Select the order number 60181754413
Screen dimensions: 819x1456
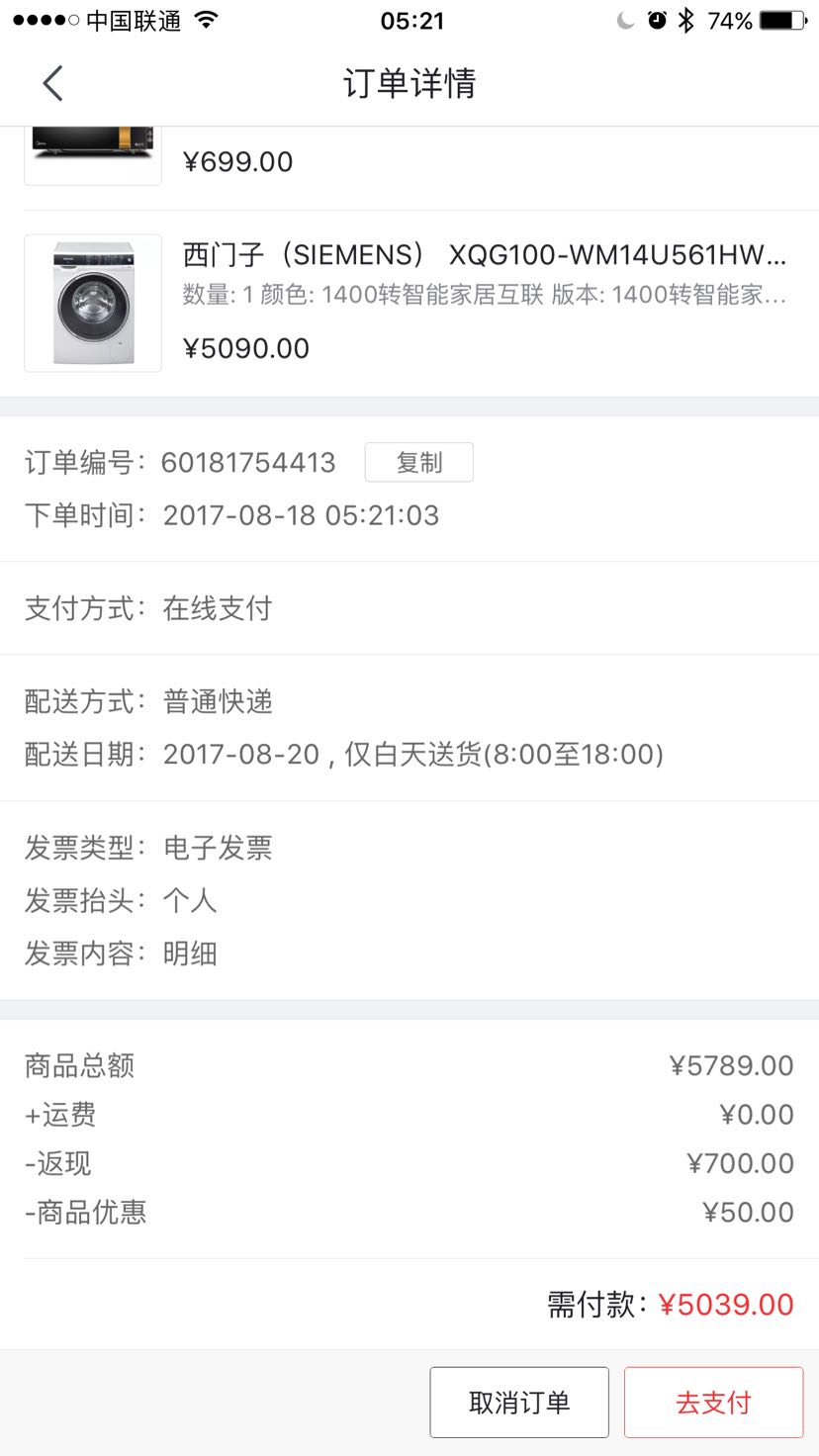[x=249, y=462]
